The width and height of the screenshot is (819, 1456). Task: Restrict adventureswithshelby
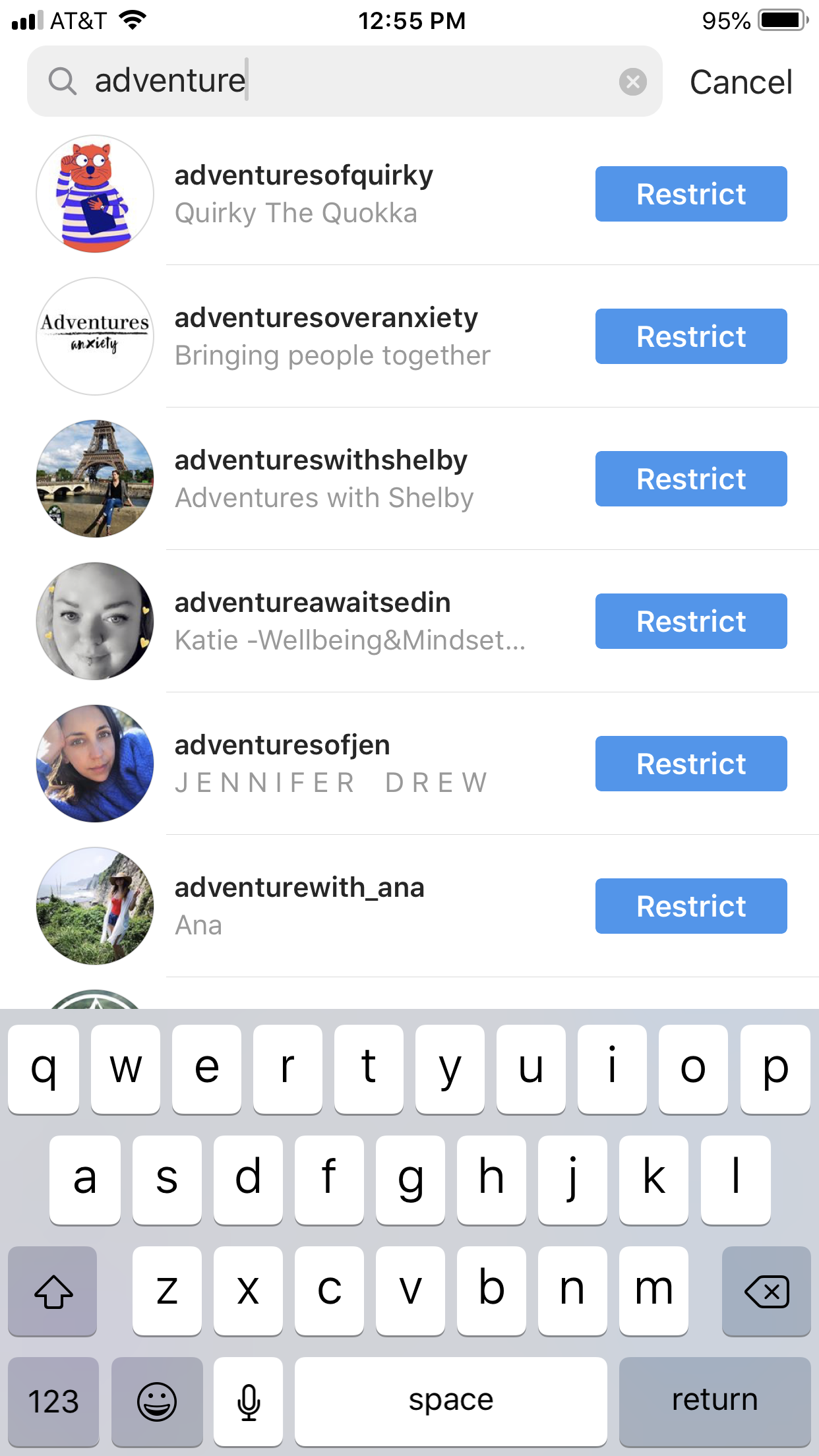[x=690, y=479]
